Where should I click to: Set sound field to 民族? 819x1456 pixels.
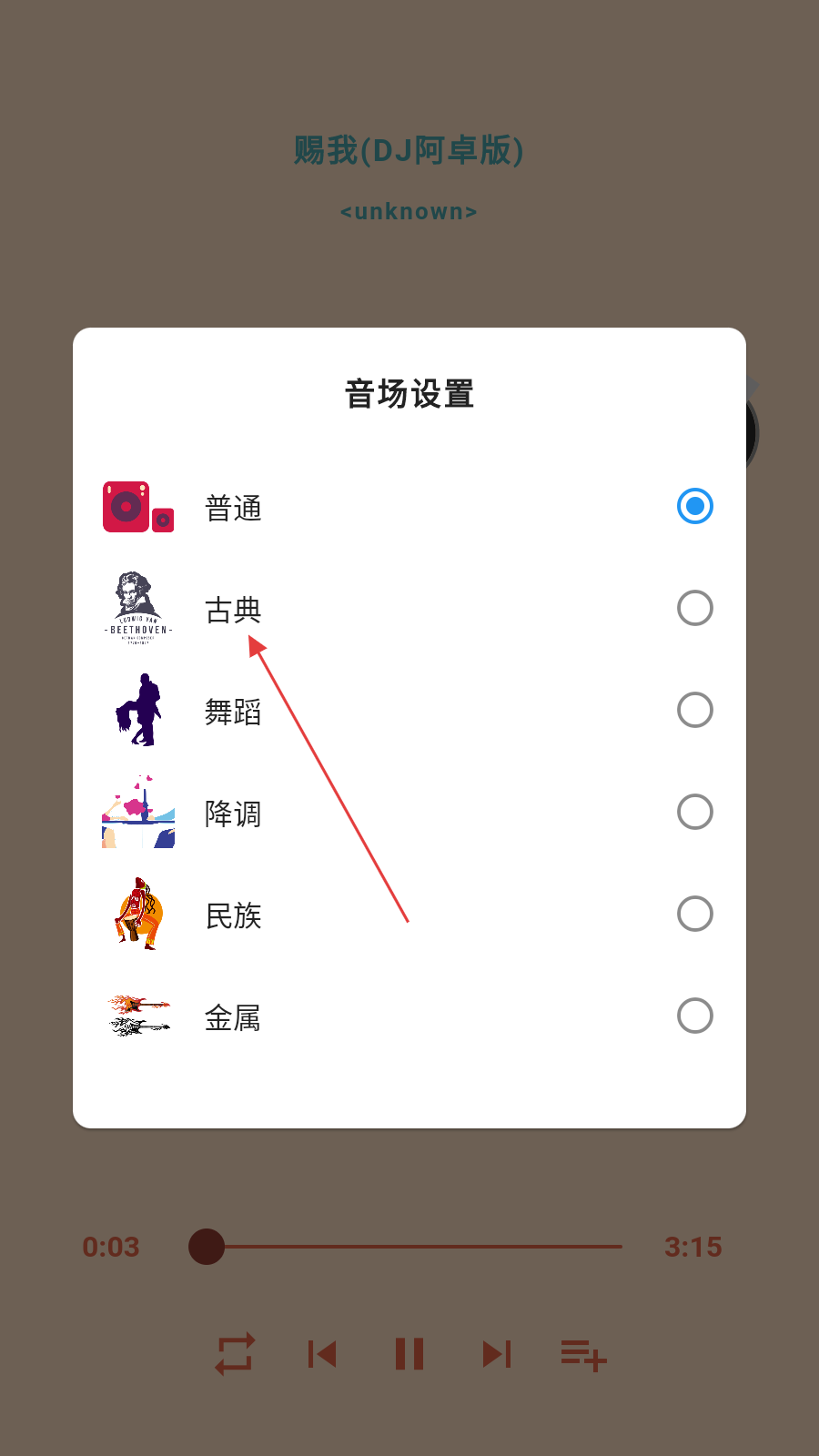pyautogui.click(x=694, y=914)
